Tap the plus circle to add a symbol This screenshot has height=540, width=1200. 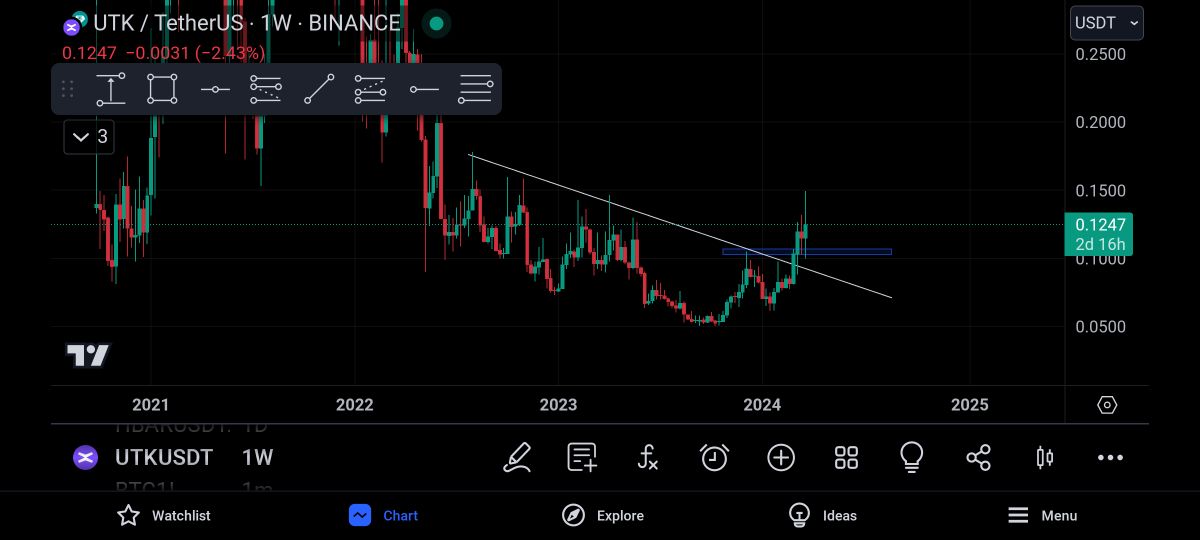[x=780, y=458]
